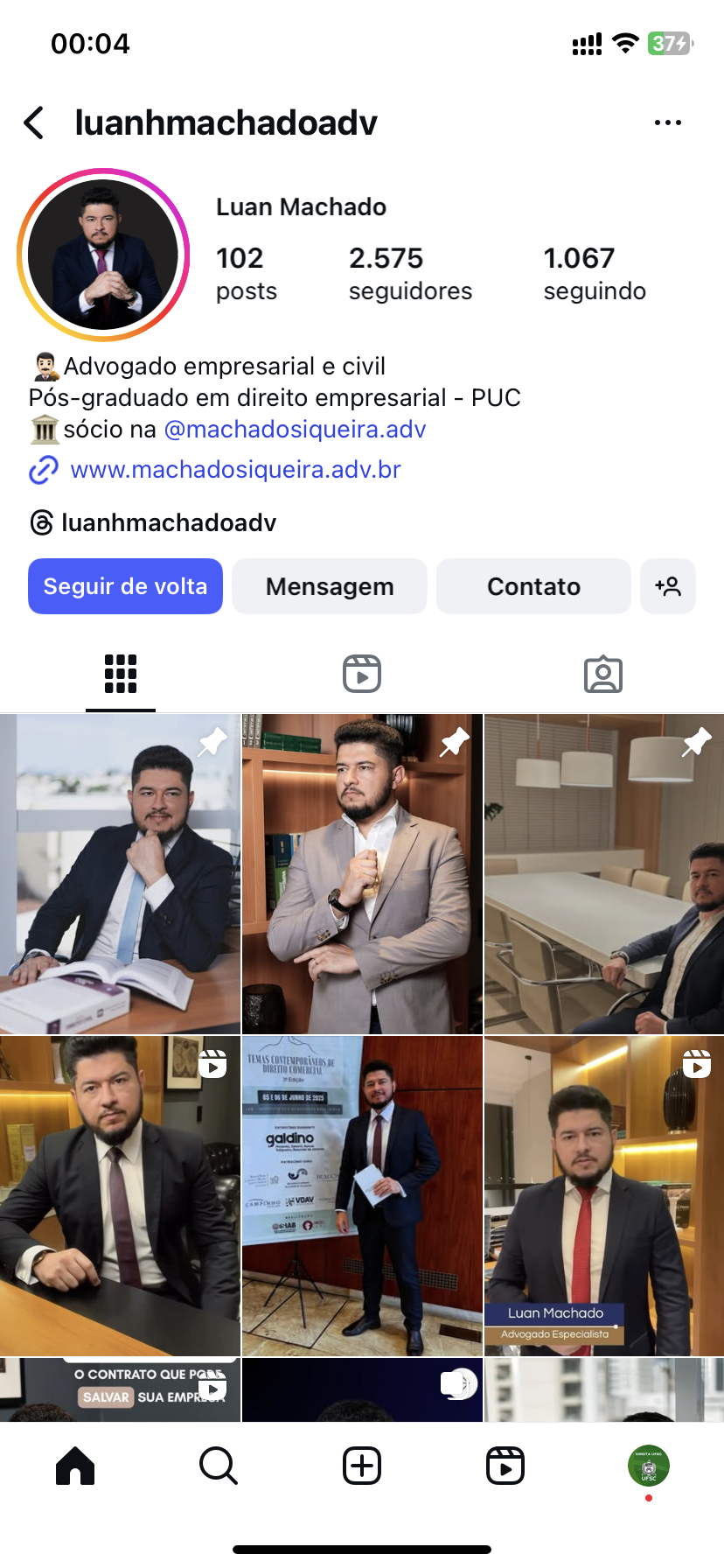The height and width of the screenshot is (1568, 724).
Task: Open the galdino event banner post
Action: [362, 1196]
